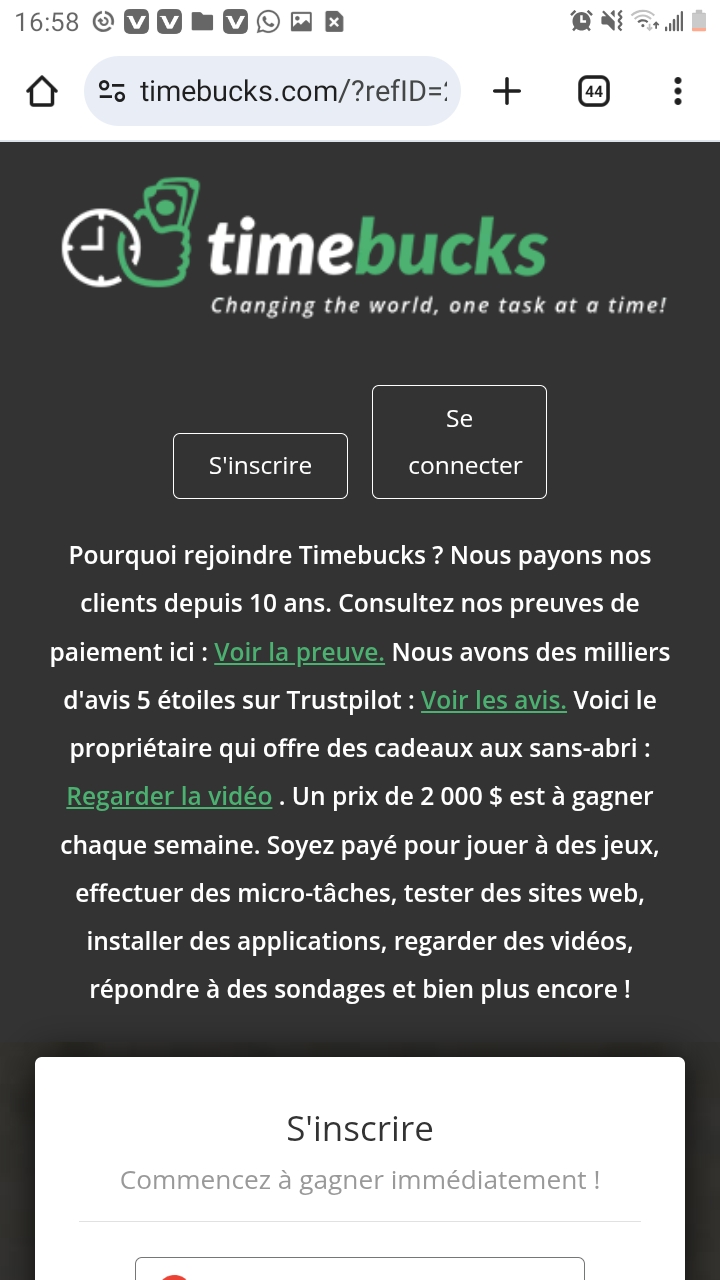720x1280 pixels.
Task: Go to the browser home page
Action: (42, 92)
